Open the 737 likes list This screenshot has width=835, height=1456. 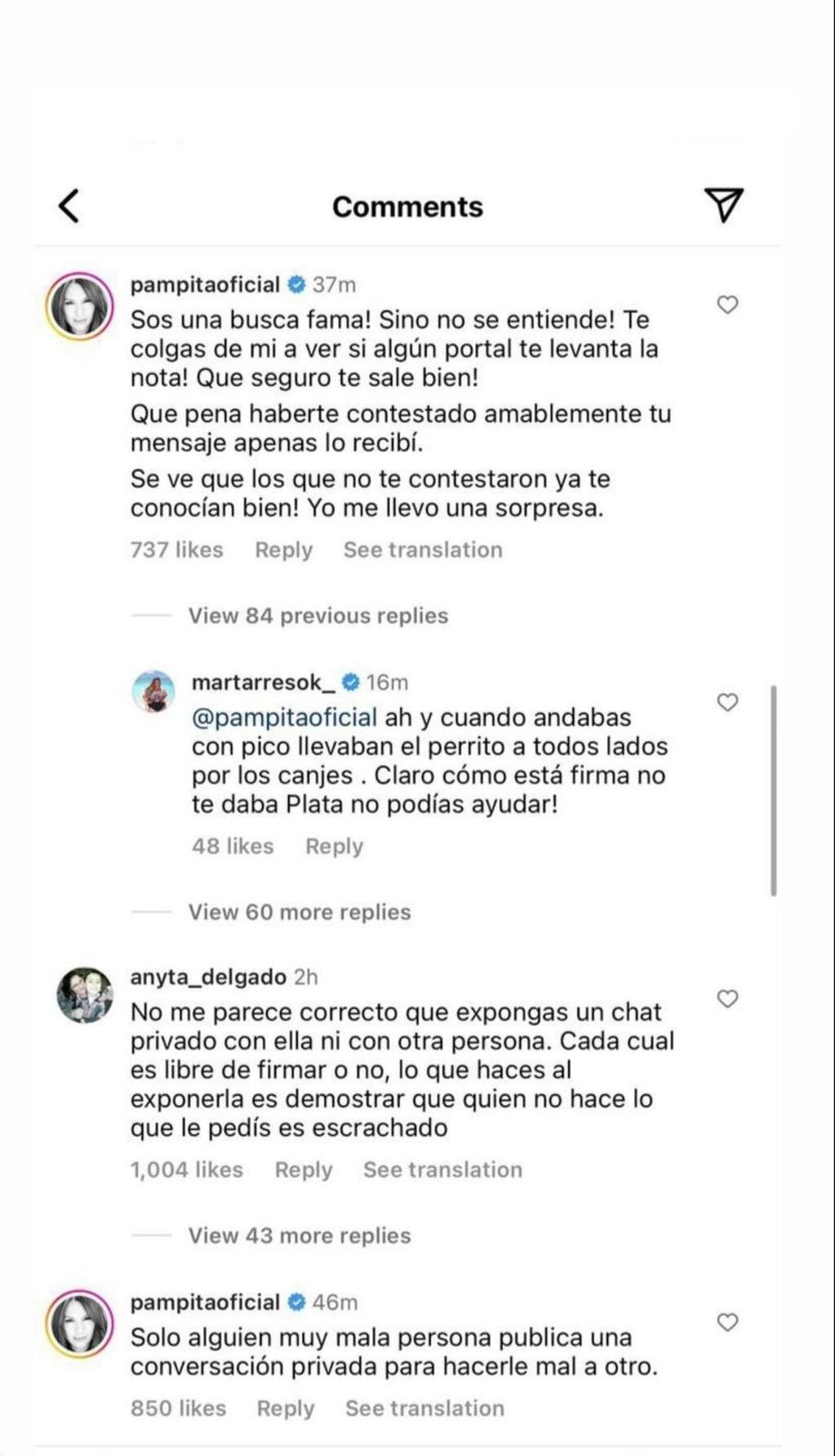click(176, 549)
